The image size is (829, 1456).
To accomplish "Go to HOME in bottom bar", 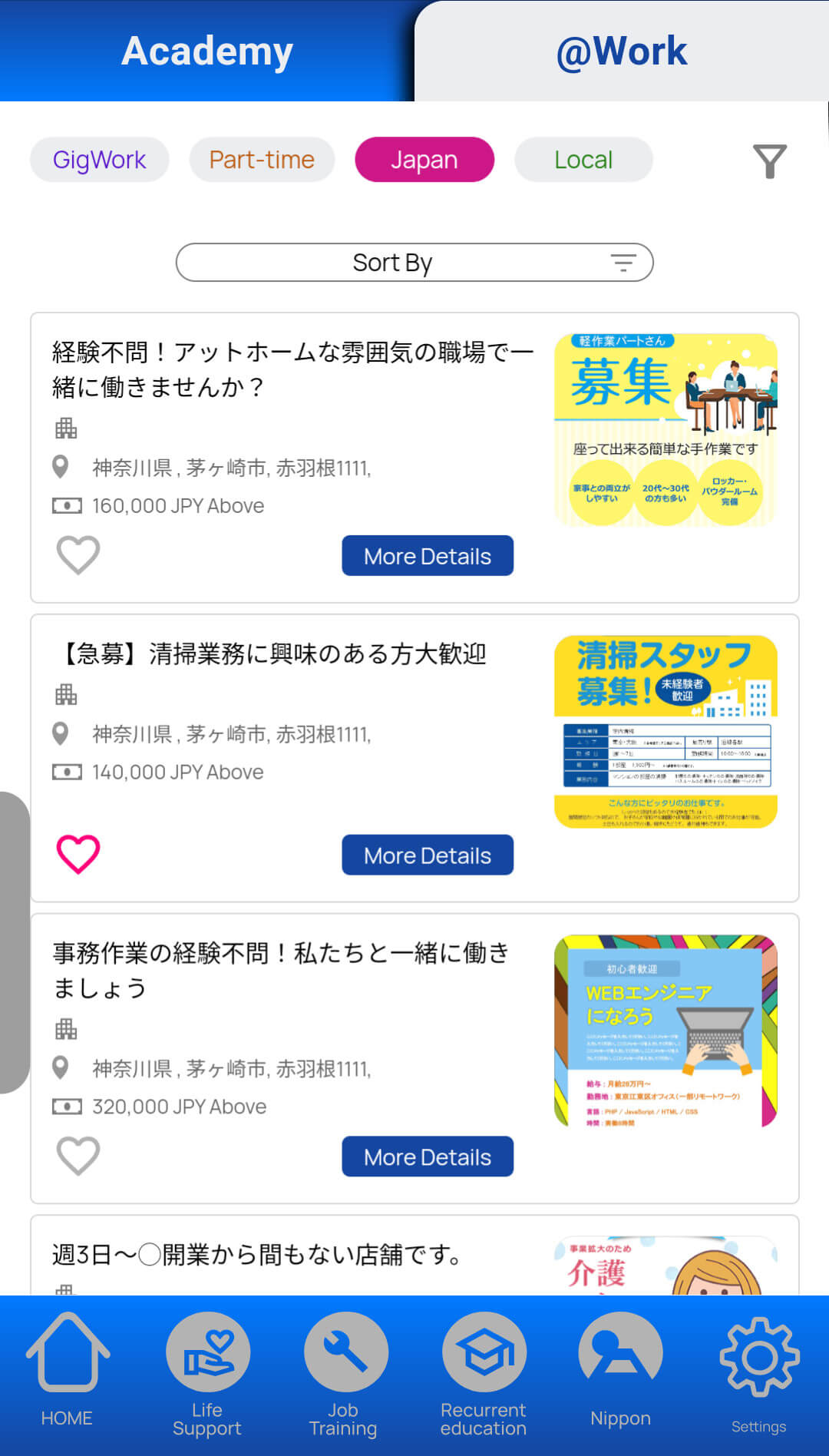I will coord(68,1370).
